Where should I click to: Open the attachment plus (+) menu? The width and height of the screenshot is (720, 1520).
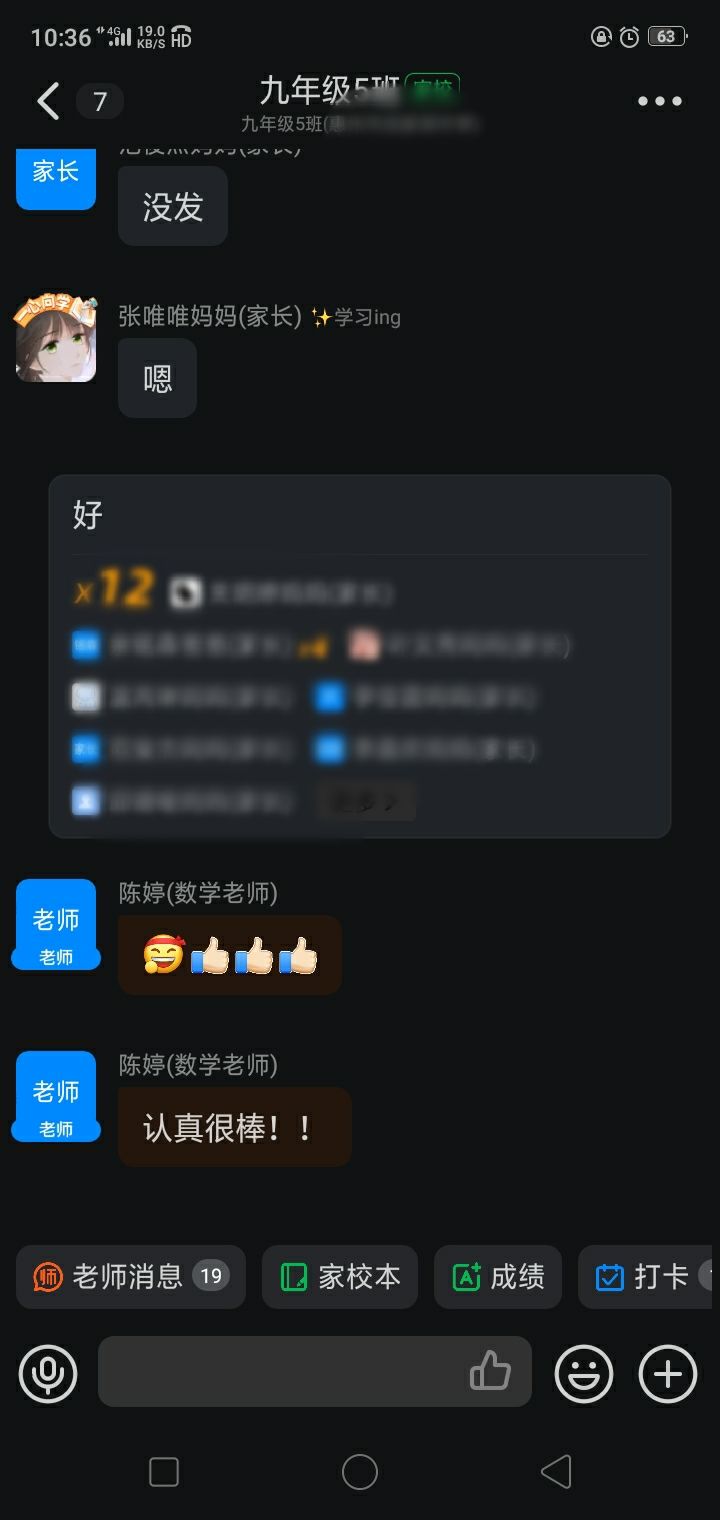pyautogui.click(x=666, y=1373)
